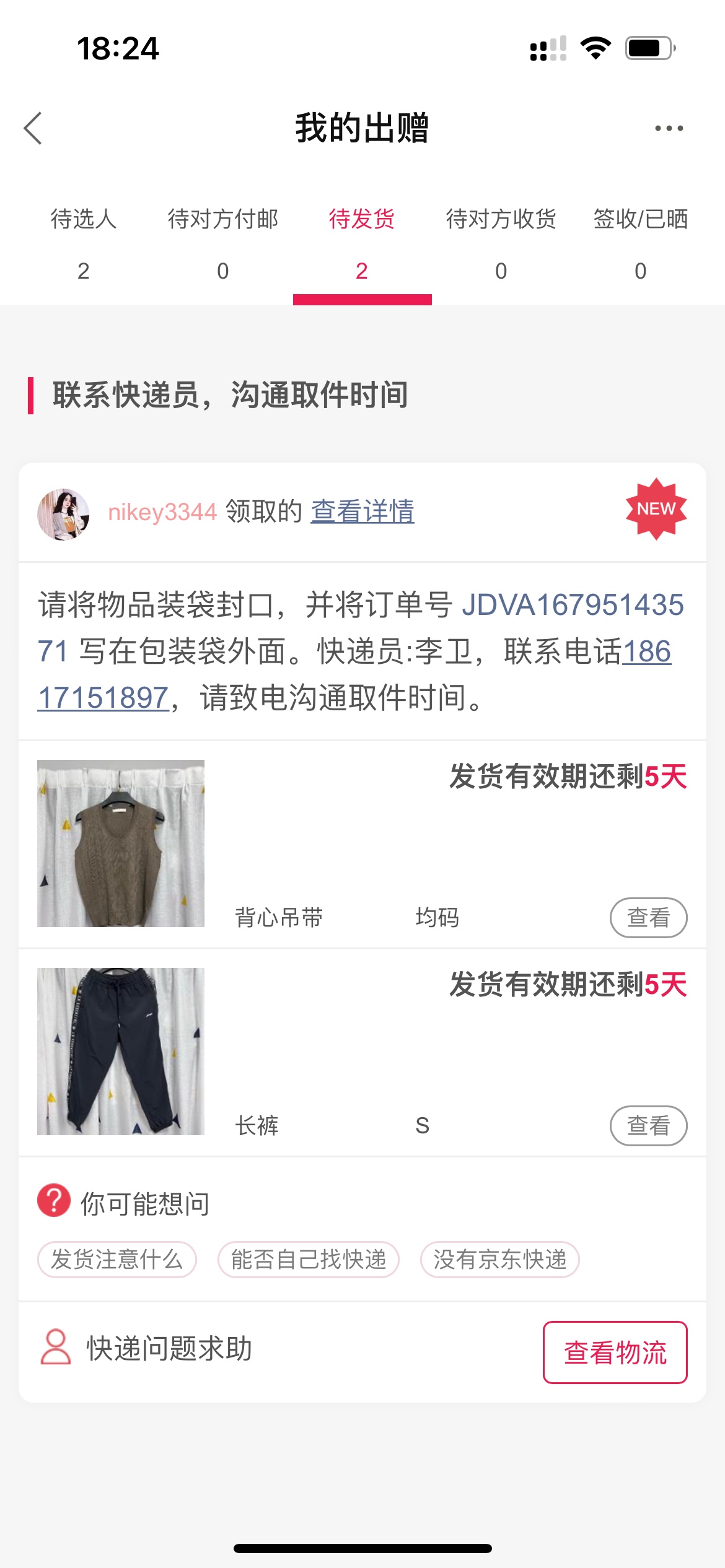
Task: Open the 长裤 pants photo
Action: pyautogui.click(x=121, y=1051)
